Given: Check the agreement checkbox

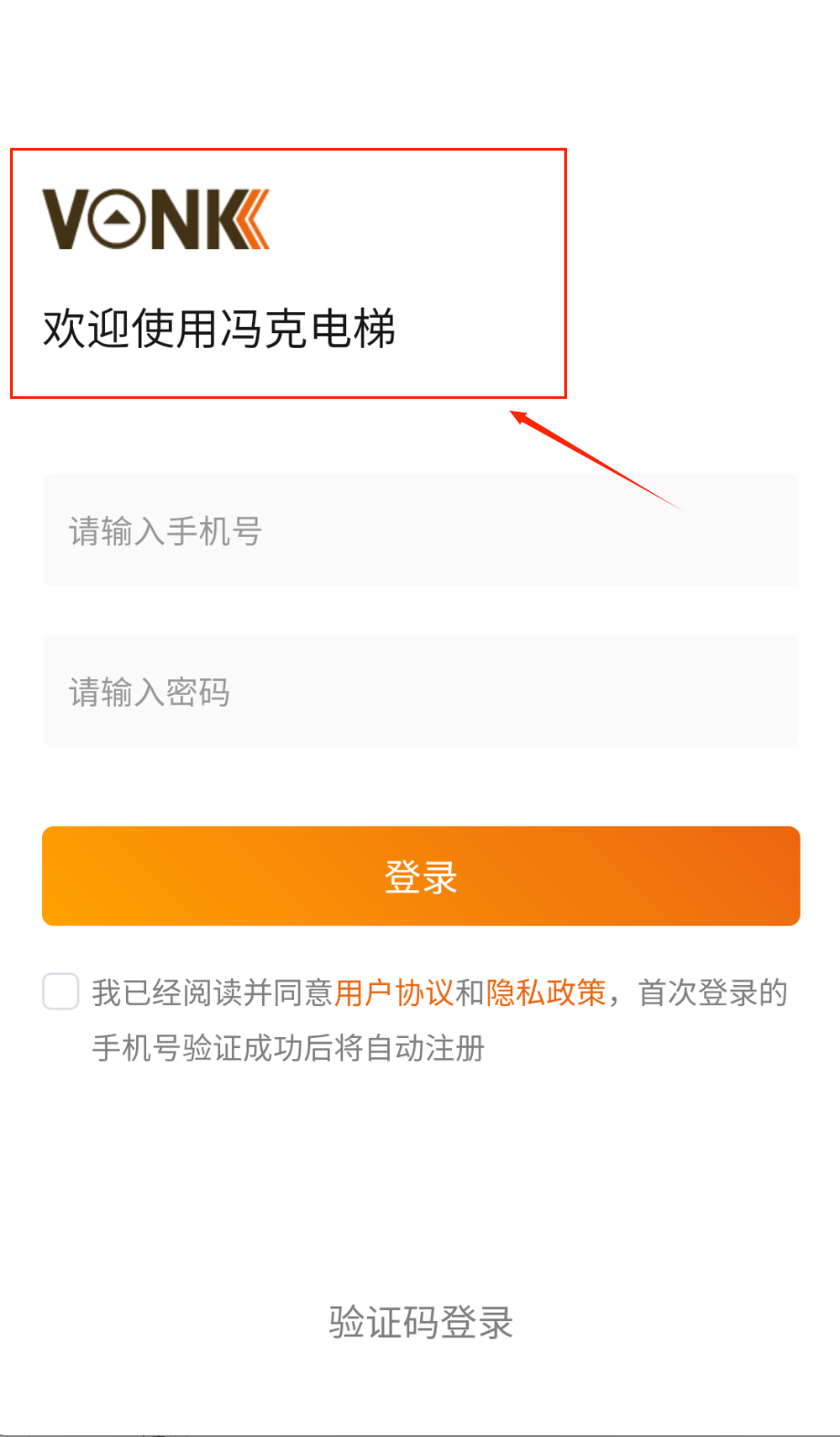Looking at the screenshot, I should point(61,991).
